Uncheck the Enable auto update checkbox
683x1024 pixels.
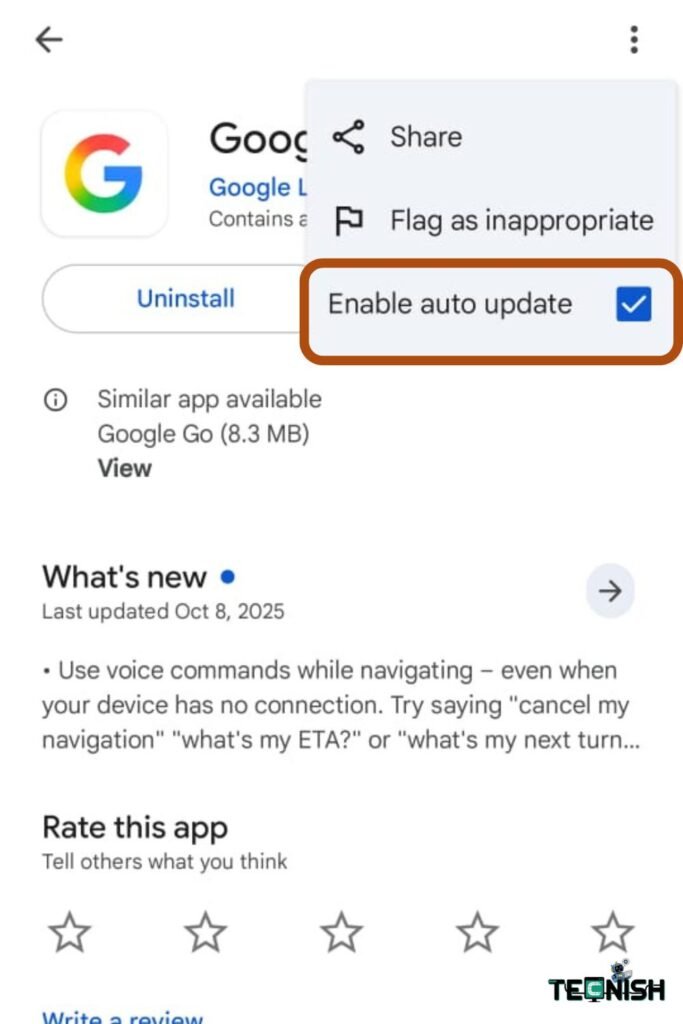point(633,305)
